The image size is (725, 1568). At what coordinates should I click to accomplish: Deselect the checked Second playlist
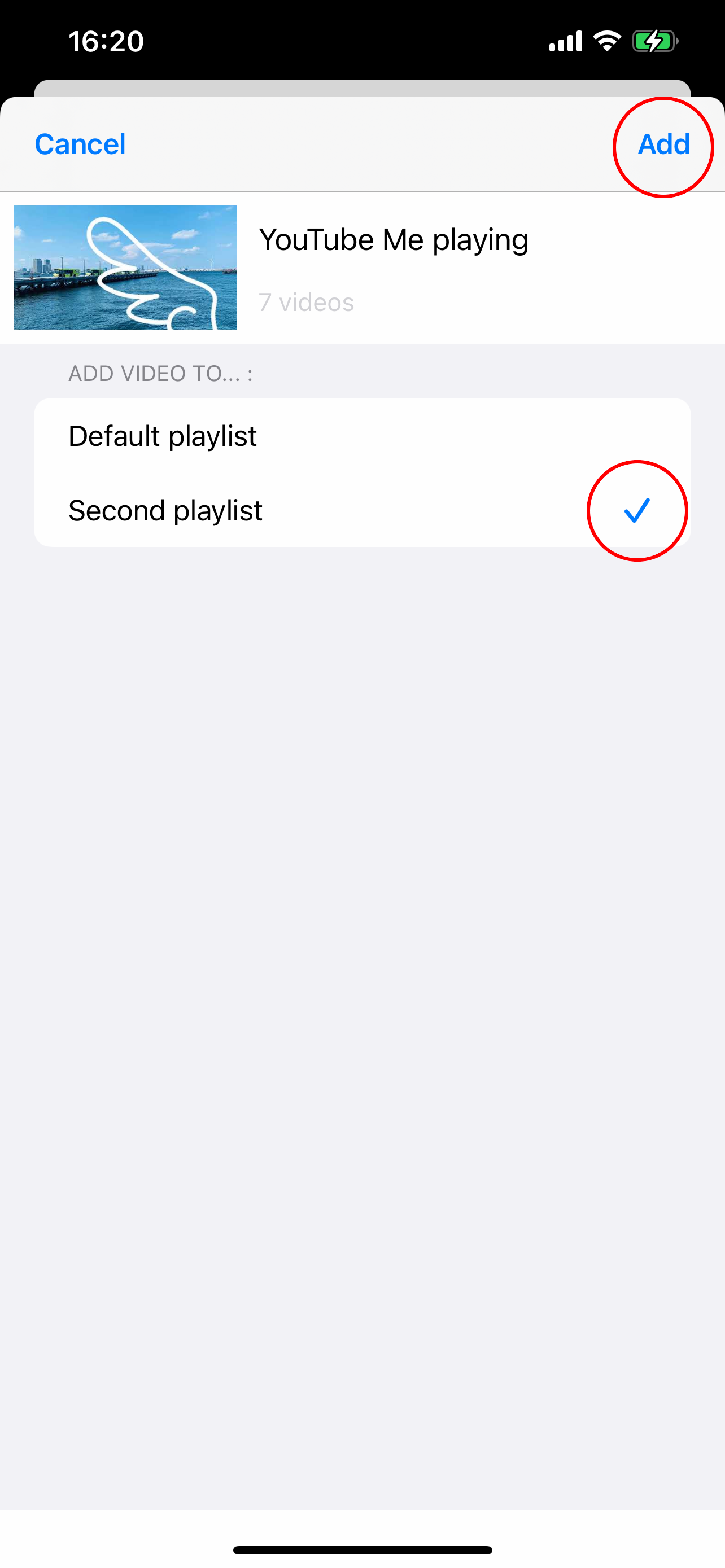coord(361,510)
